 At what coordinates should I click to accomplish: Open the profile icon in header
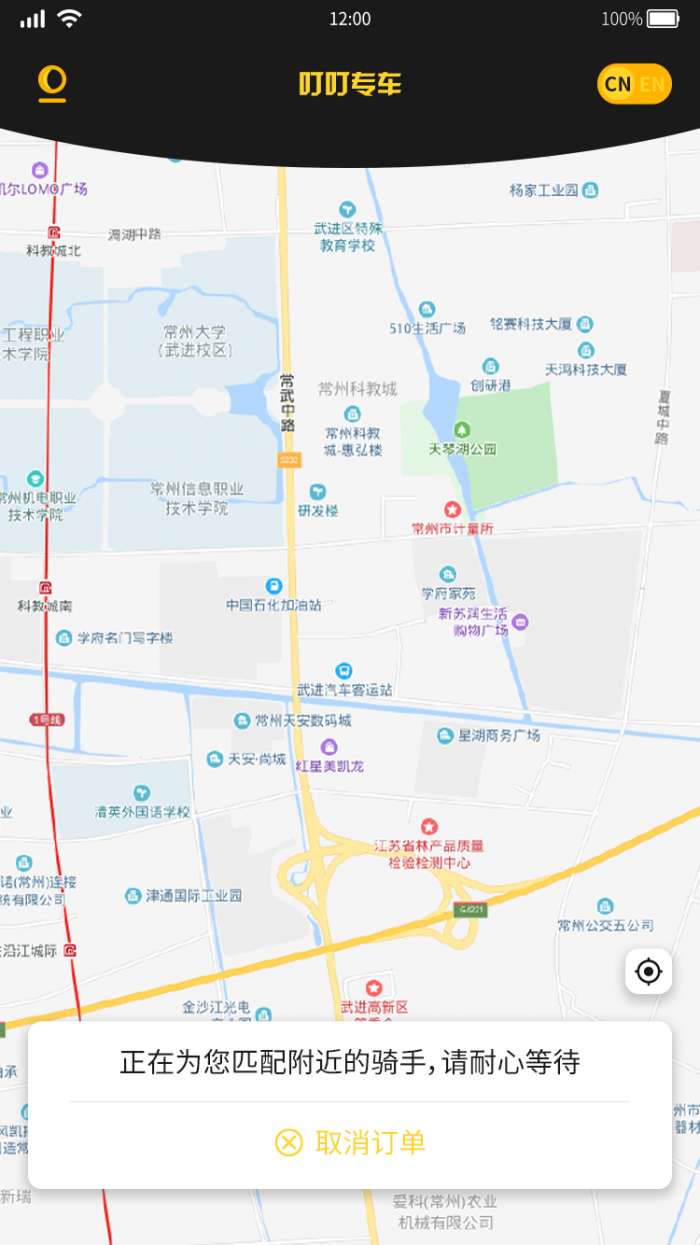52,84
